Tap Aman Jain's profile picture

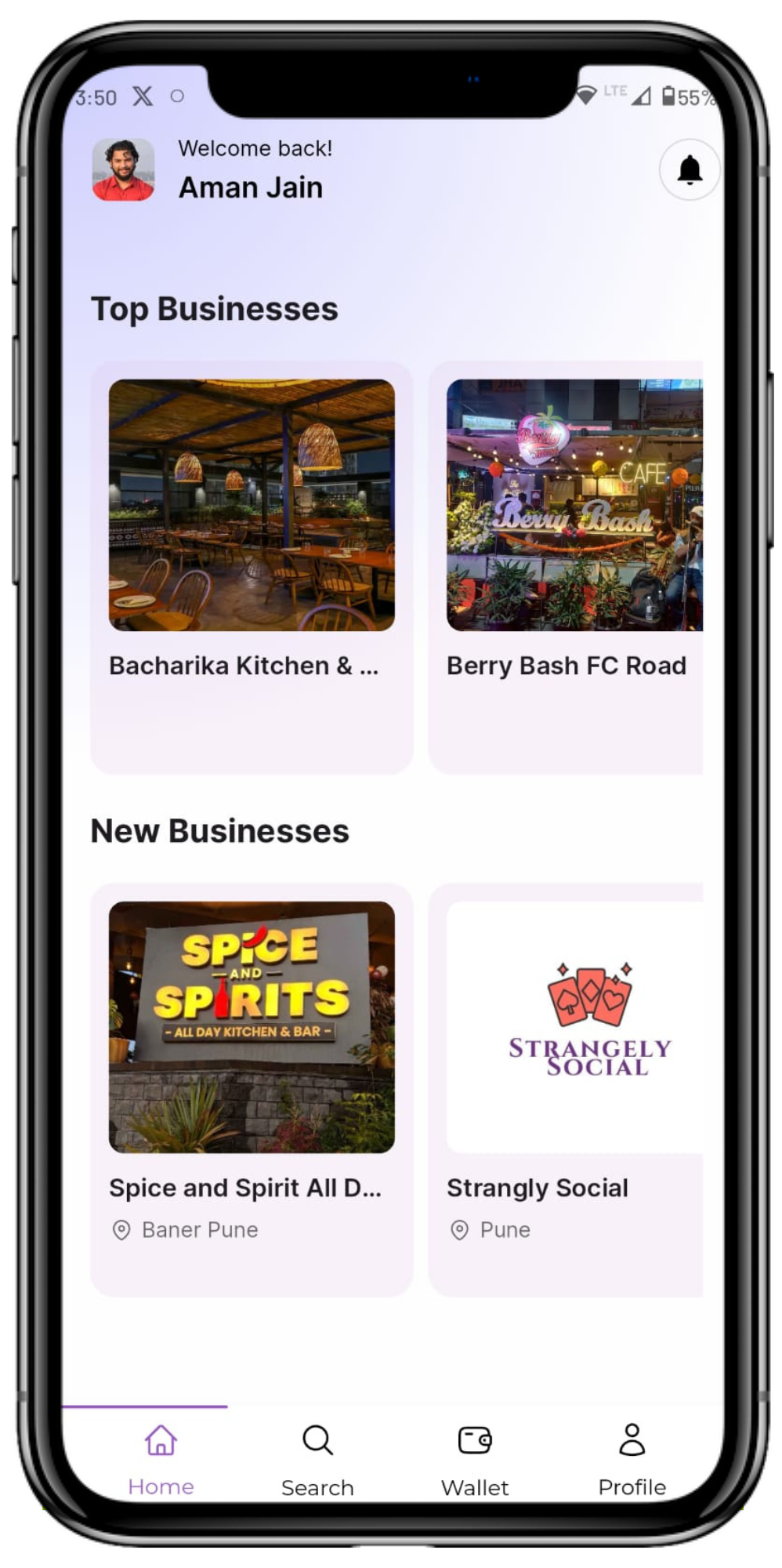(124, 170)
